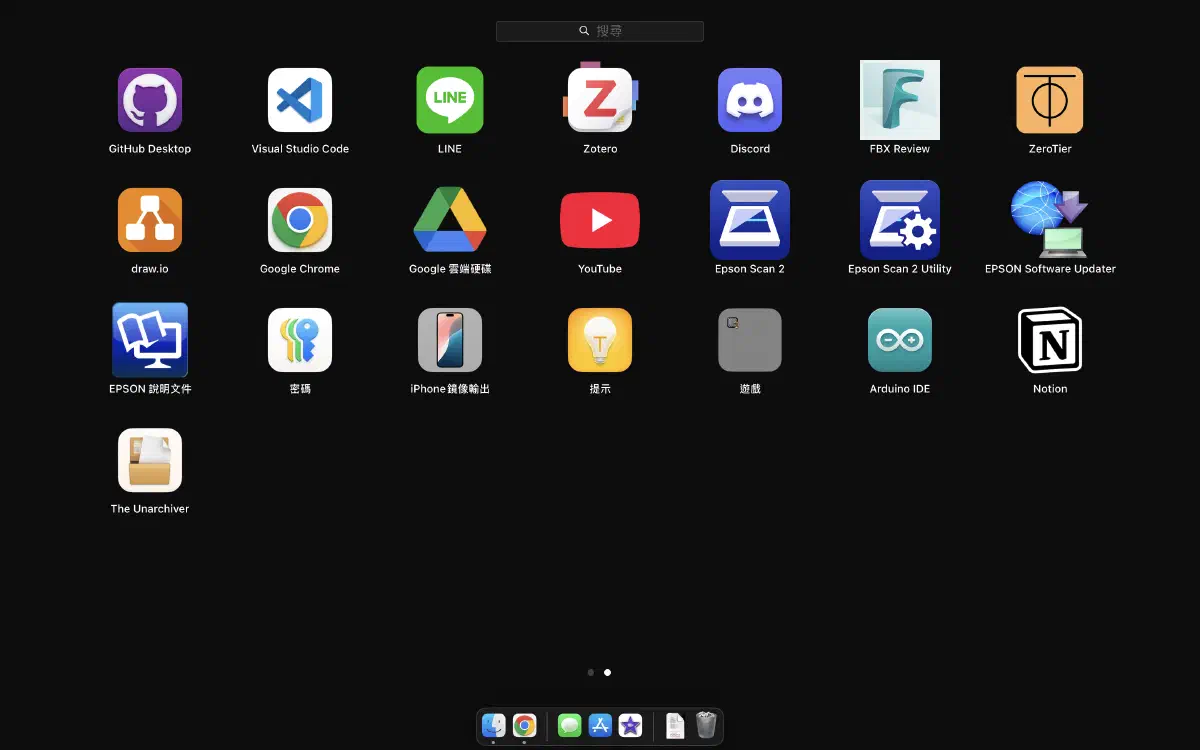Open draw.io

(x=150, y=220)
